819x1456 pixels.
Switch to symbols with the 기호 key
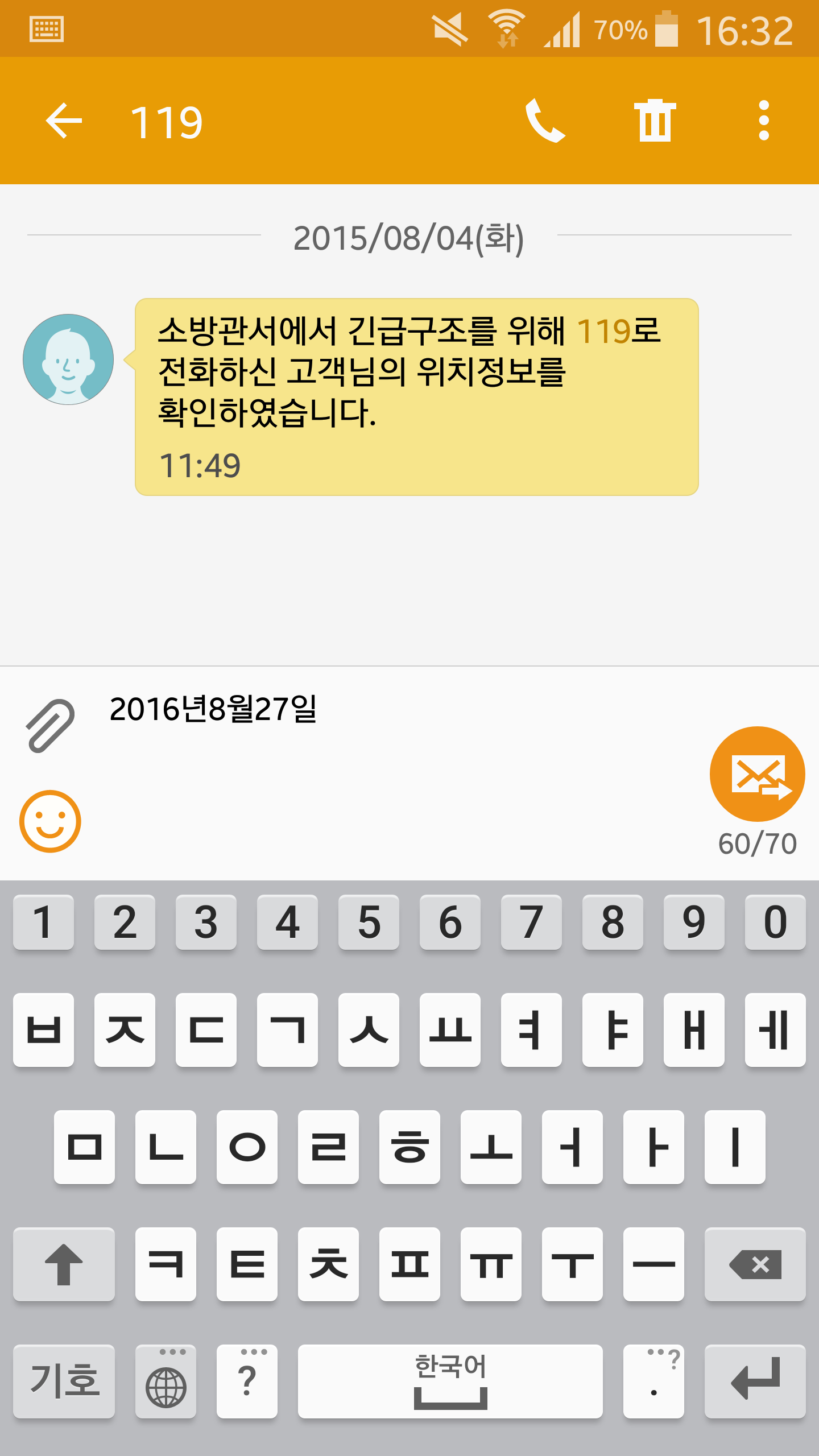tap(64, 1381)
